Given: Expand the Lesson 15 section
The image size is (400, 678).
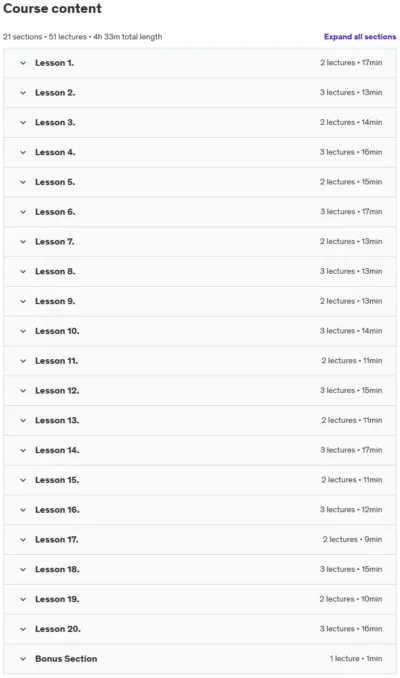Looking at the screenshot, I should (x=200, y=480).
